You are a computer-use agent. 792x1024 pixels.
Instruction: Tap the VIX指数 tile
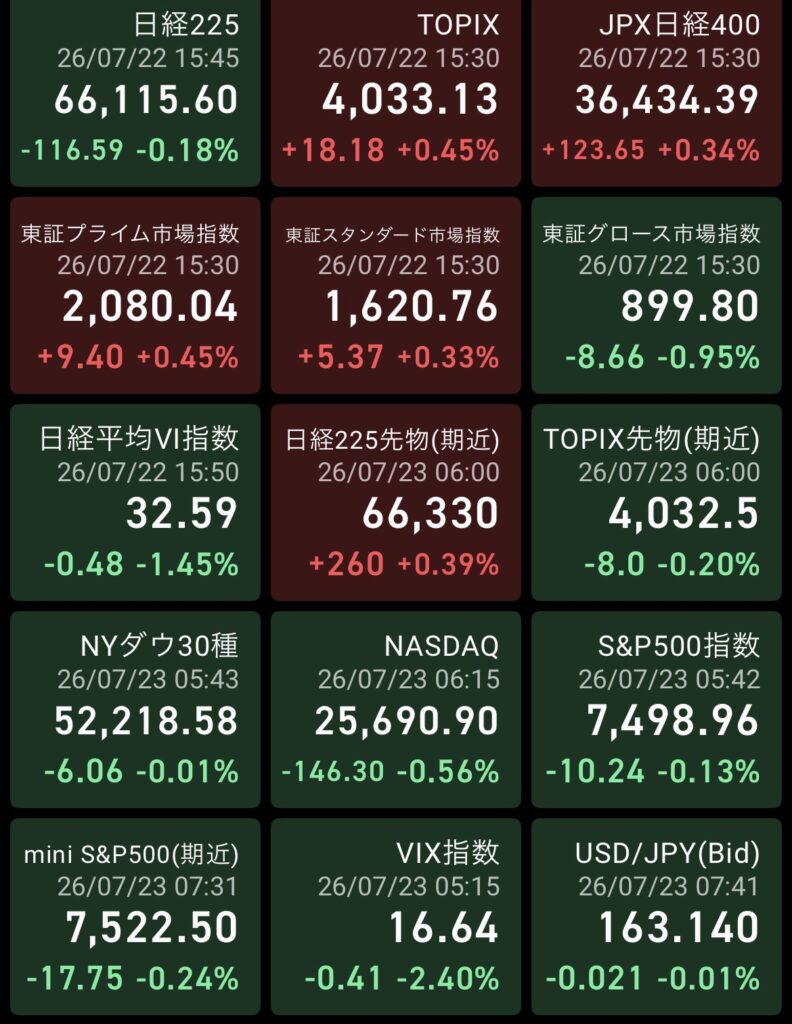pyautogui.click(x=396, y=916)
